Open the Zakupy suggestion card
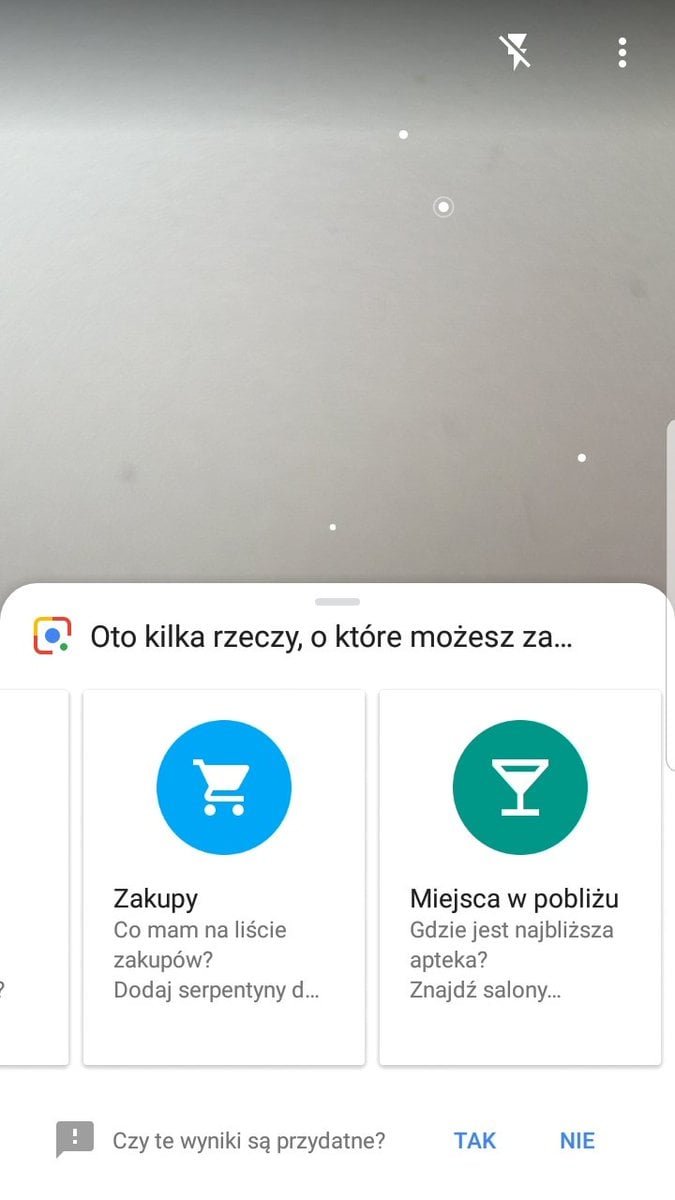Screen dimensions: 675x1200 [x=224, y=877]
